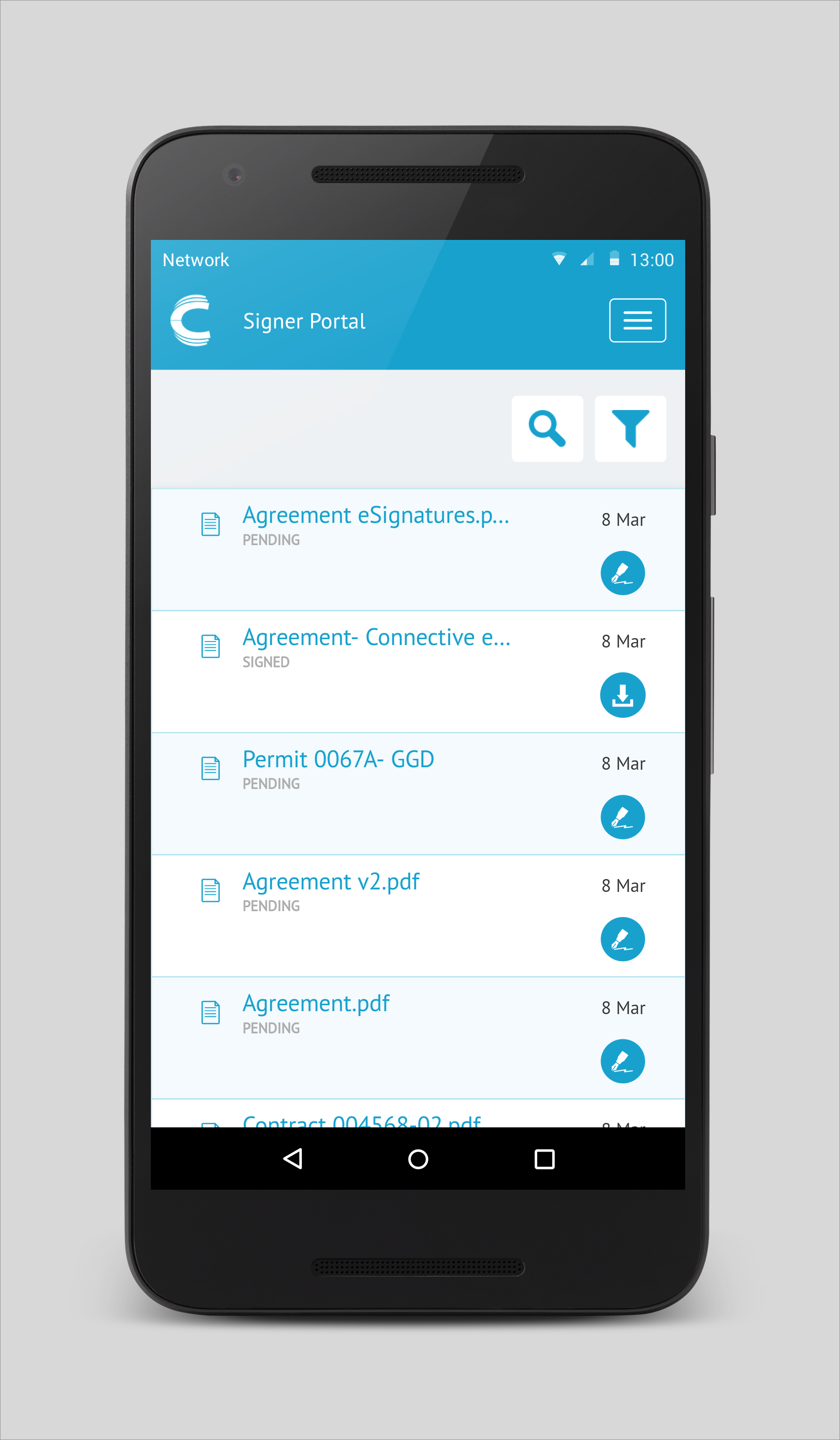
Task: Go to the home screen
Action: coord(418,1160)
